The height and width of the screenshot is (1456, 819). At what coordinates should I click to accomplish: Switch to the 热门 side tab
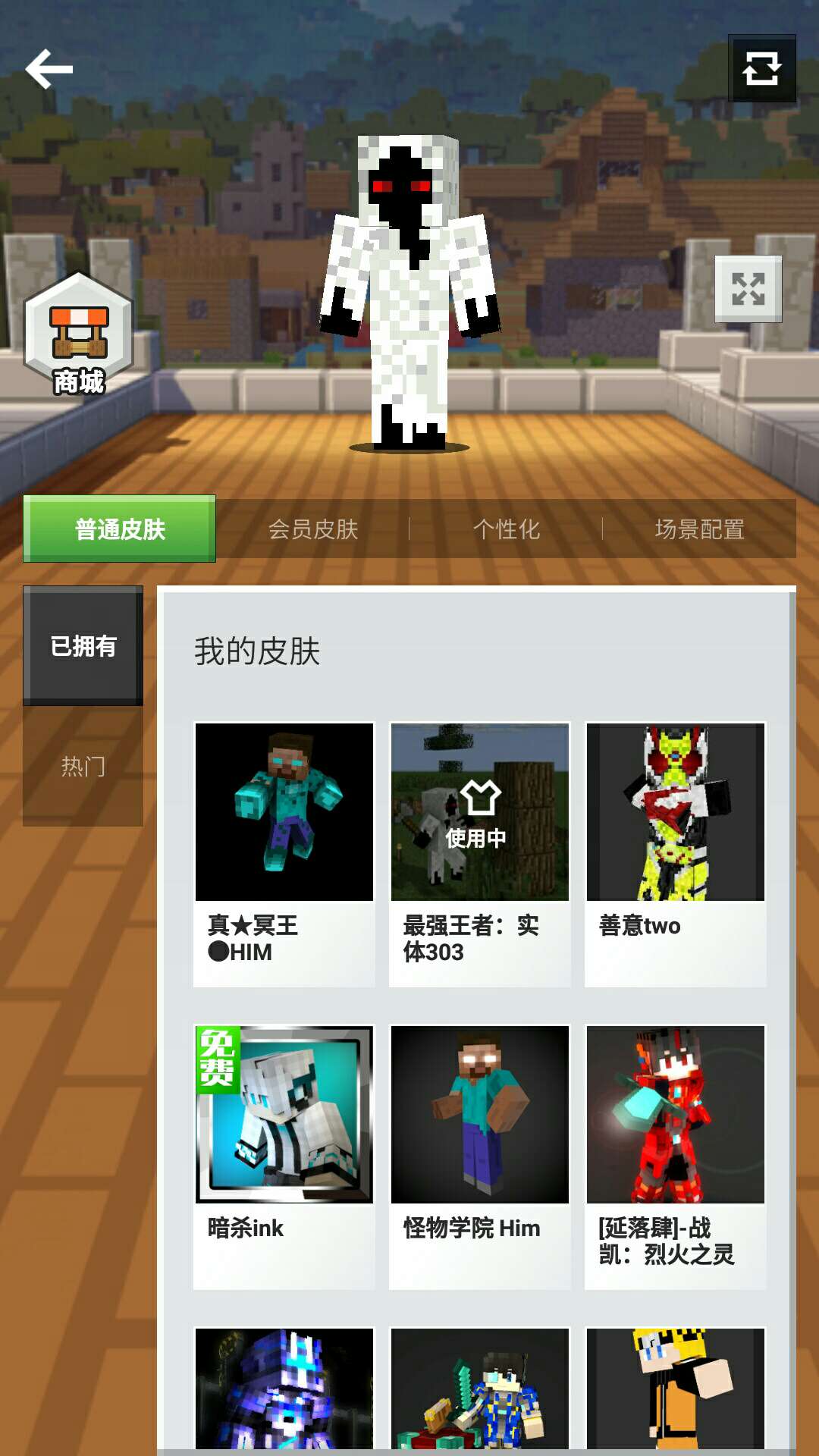83,766
